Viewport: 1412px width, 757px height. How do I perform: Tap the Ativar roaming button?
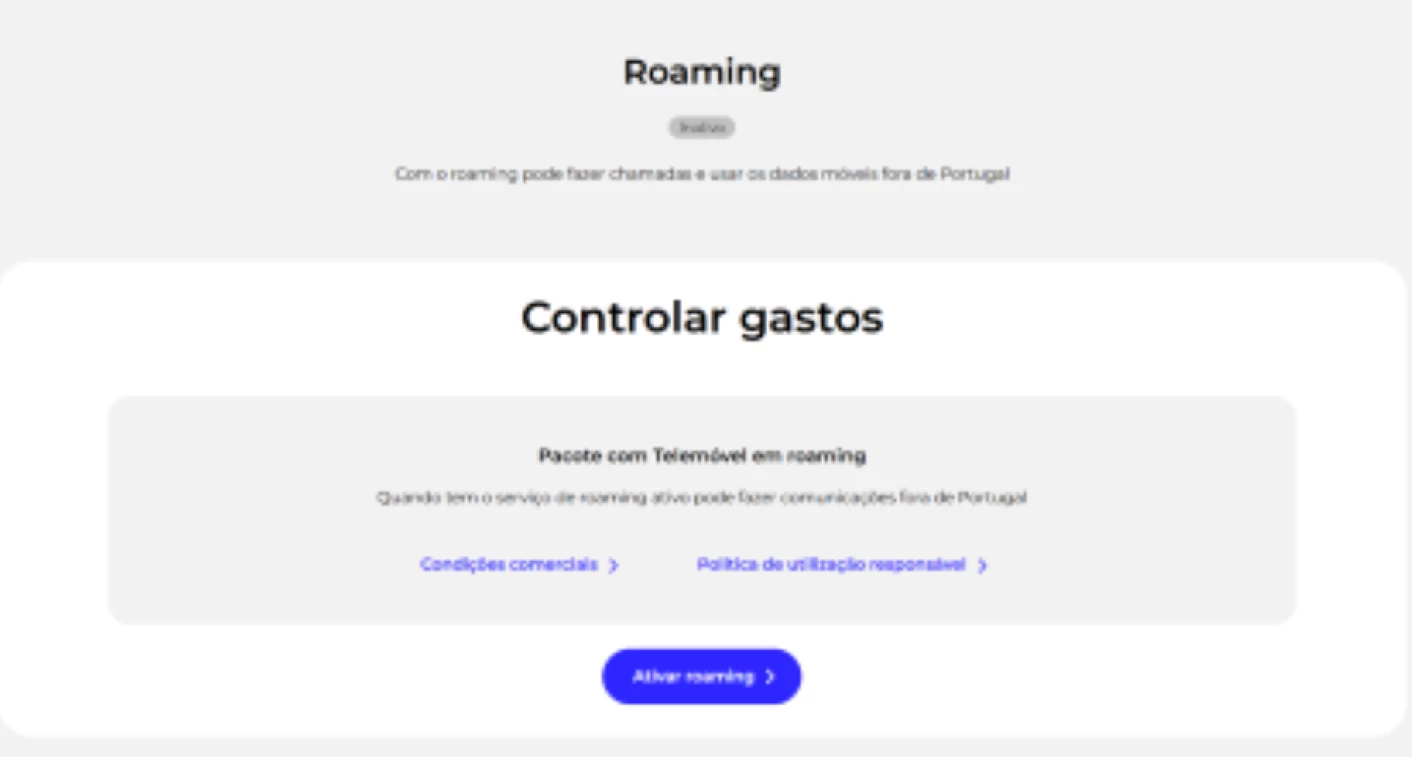[x=701, y=677]
